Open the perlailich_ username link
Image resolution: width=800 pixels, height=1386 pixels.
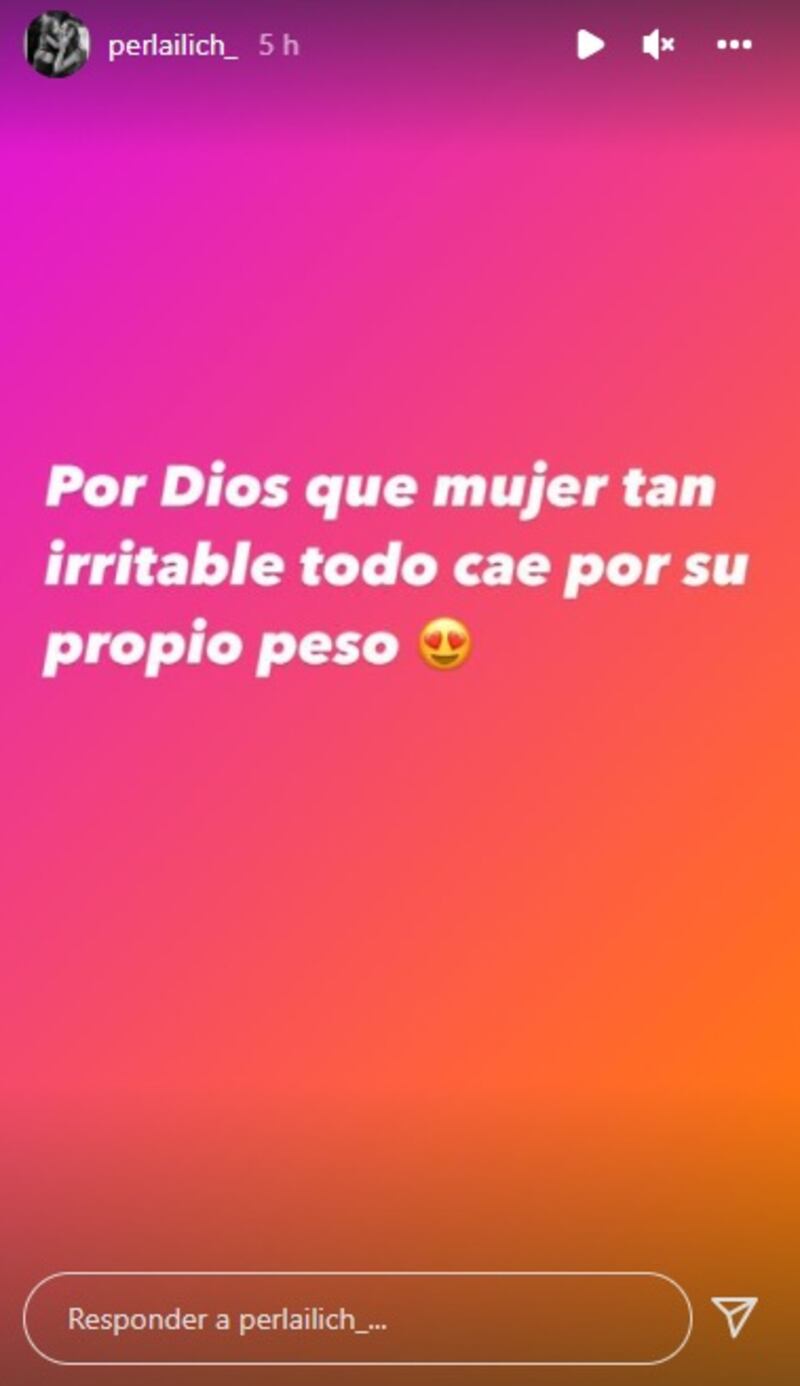[173, 46]
